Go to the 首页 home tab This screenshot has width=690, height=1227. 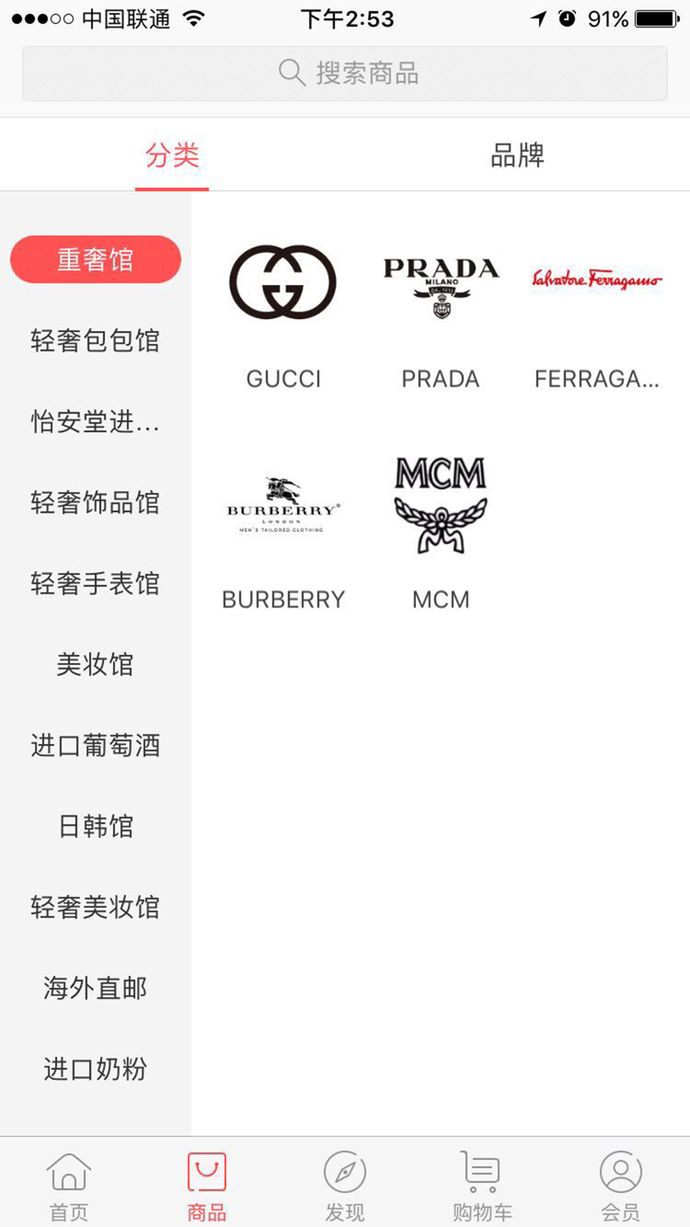(x=69, y=1185)
